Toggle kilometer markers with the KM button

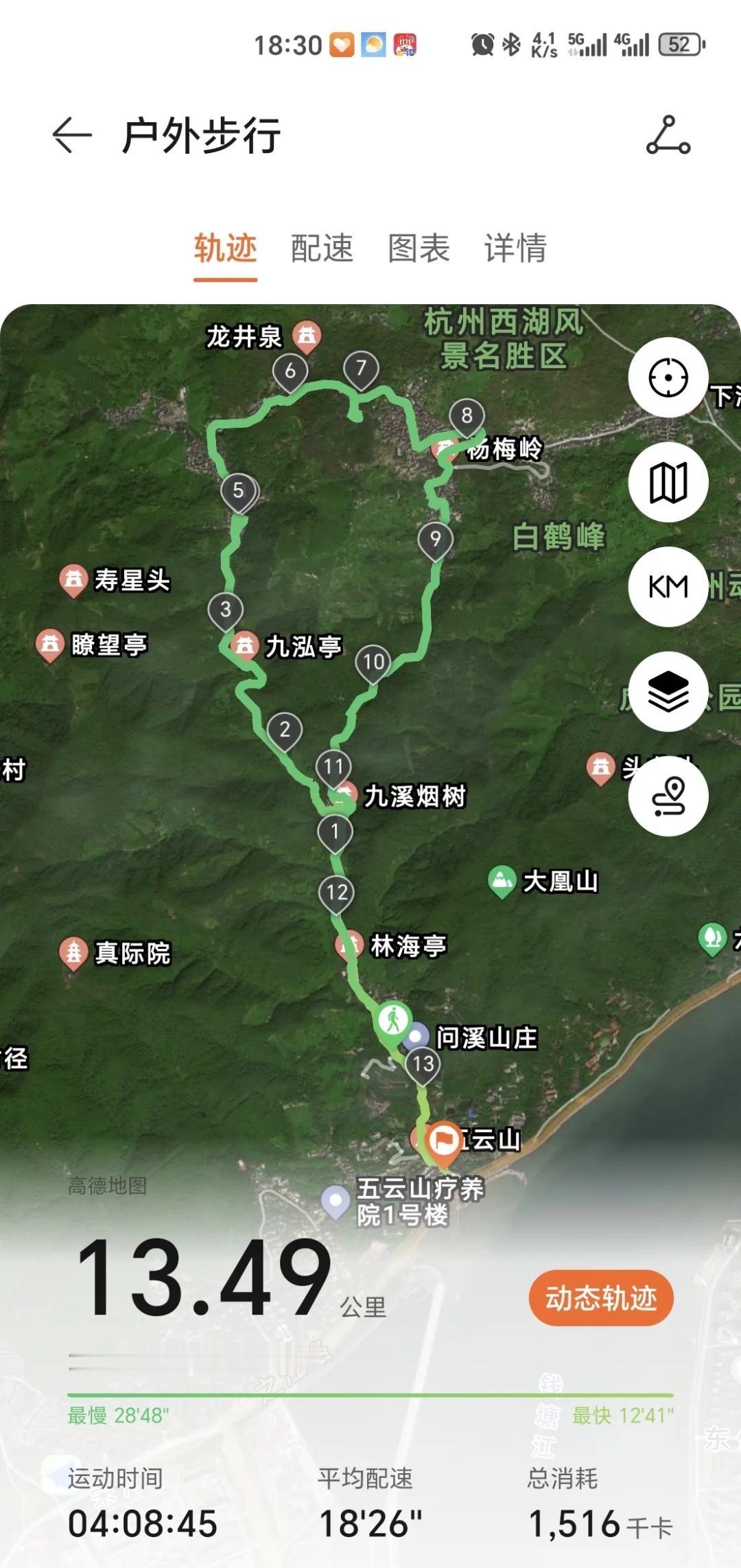tap(666, 587)
